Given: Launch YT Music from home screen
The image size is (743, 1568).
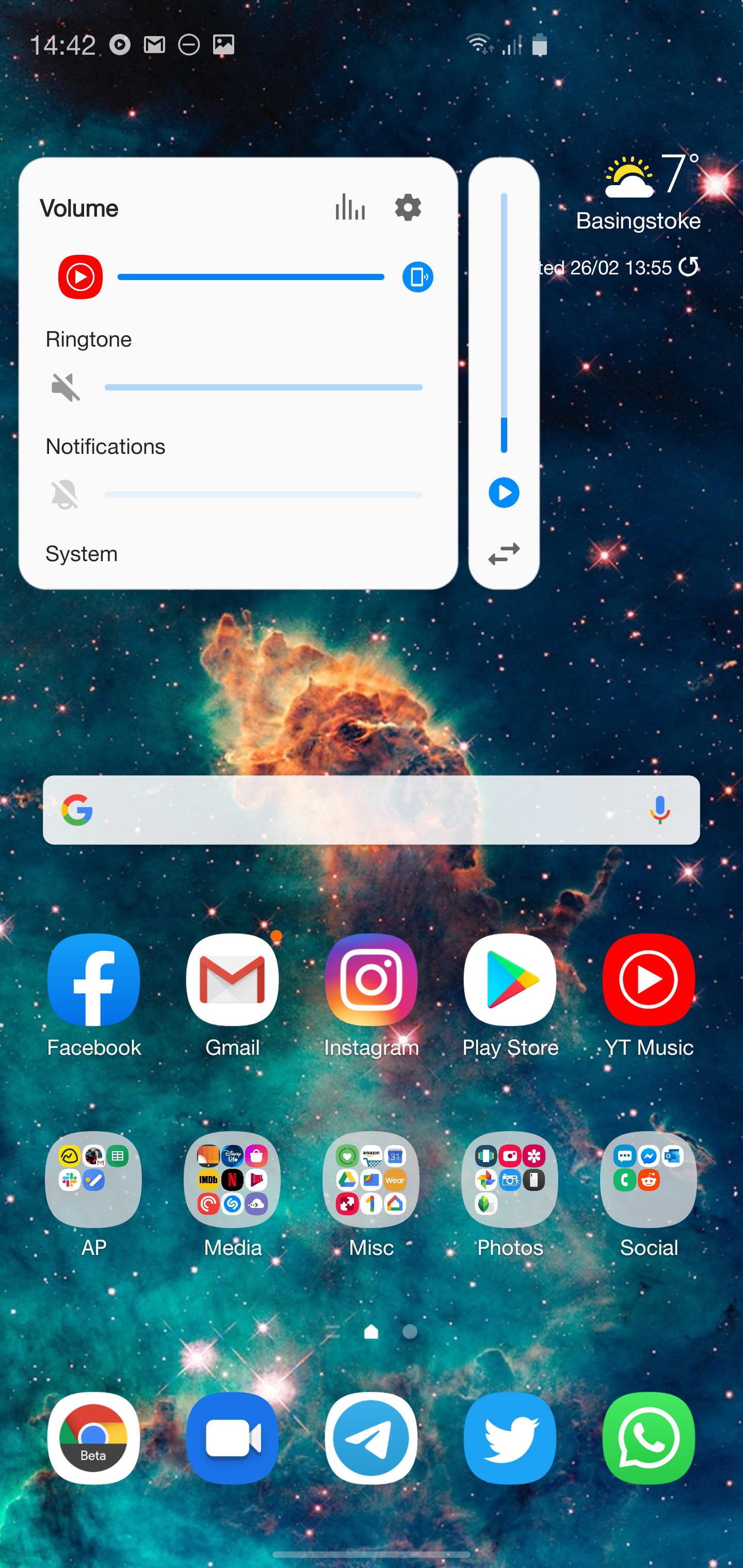Looking at the screenshot, I should point(649,981).
